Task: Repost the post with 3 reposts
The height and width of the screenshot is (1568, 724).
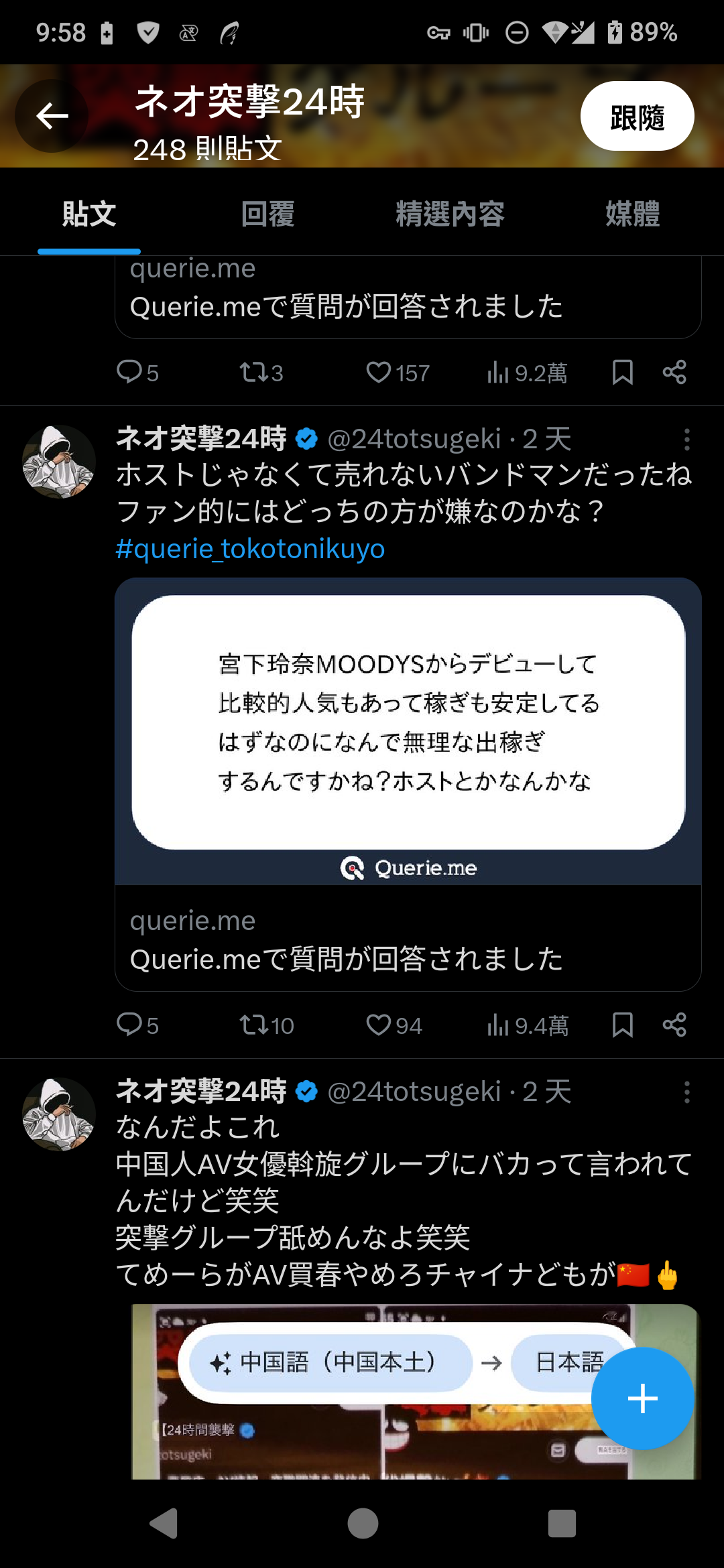Action: 253,373
